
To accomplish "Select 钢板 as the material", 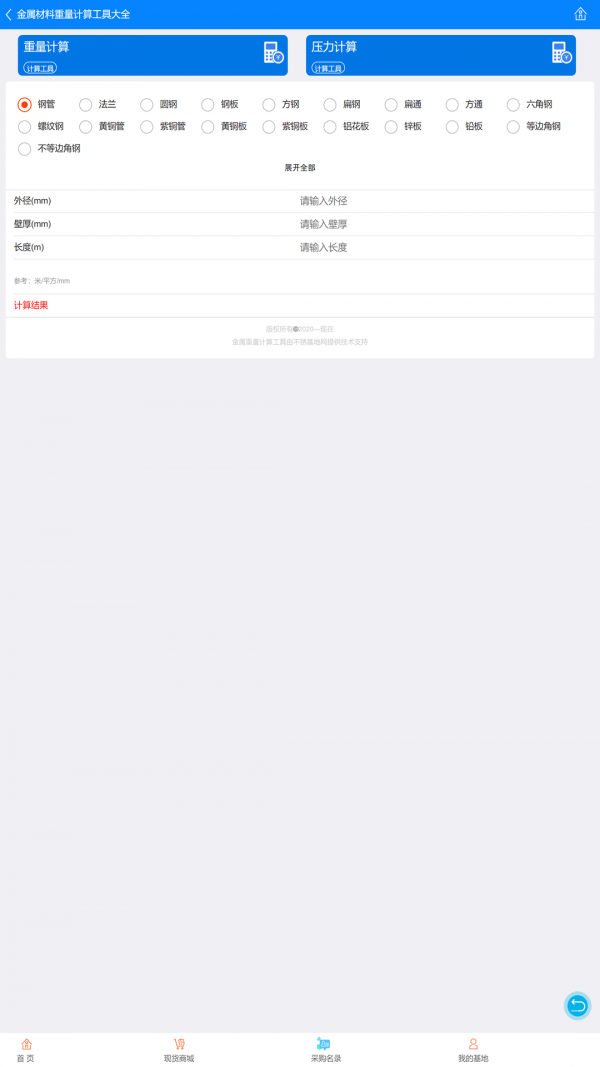I will click(208, 104).
